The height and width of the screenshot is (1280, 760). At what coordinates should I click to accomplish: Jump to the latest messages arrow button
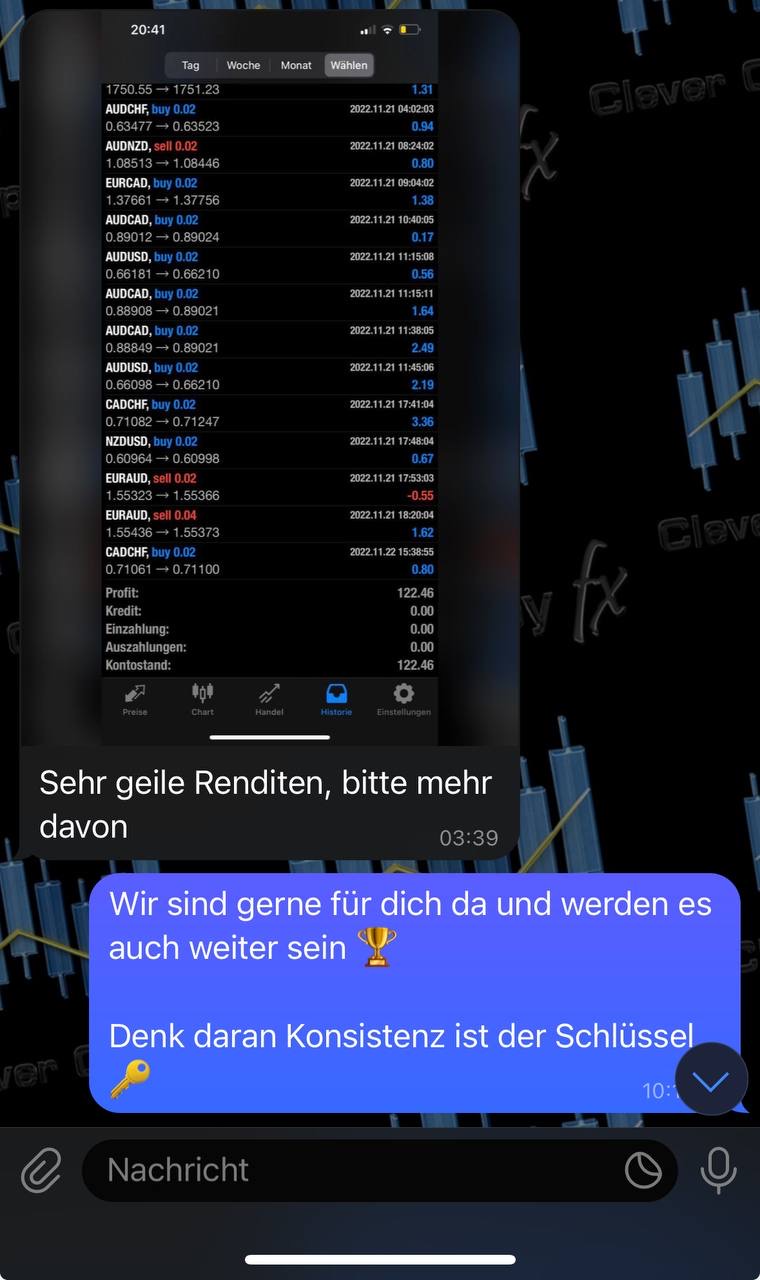pos(711,1079)
